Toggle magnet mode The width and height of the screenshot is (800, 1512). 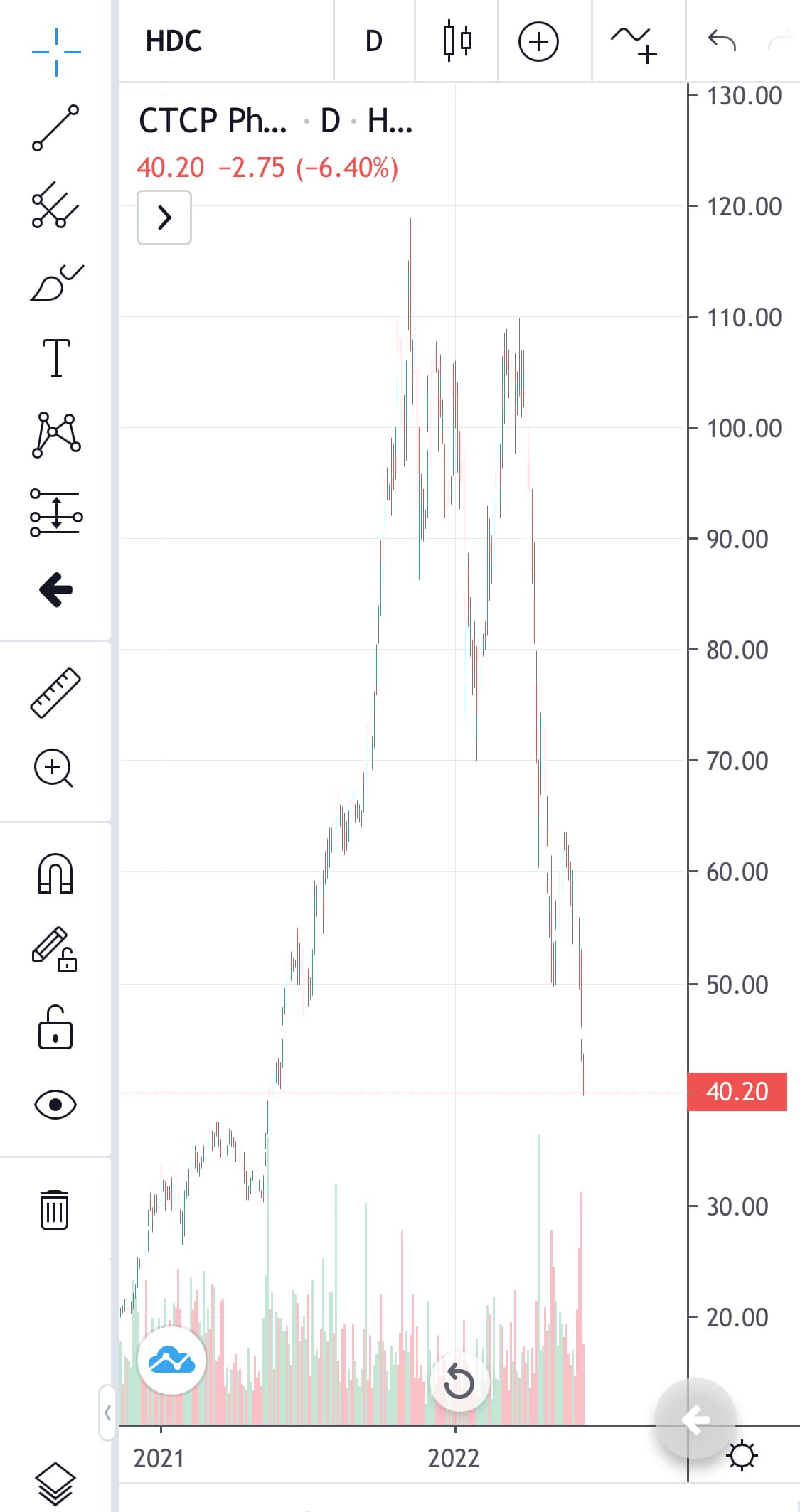[x=55, y=873]
